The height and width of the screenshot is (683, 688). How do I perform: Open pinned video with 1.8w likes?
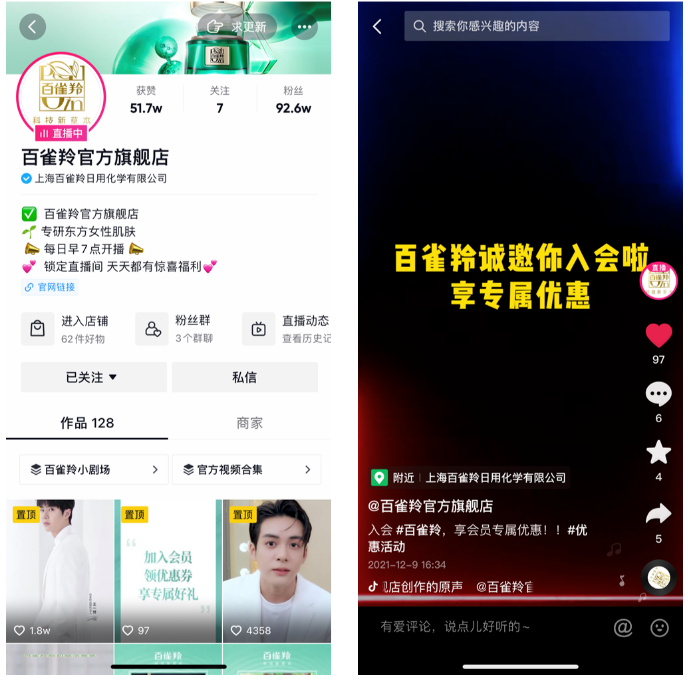[60, 571]
